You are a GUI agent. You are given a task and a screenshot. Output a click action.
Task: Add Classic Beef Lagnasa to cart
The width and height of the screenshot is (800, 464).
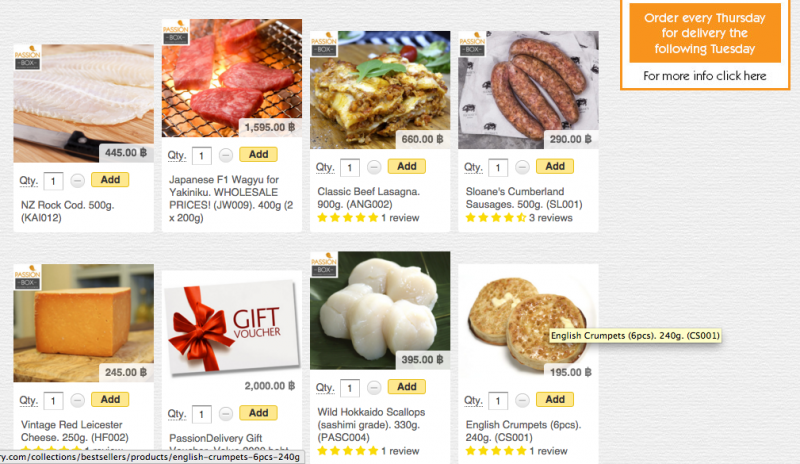pos(407,166)
